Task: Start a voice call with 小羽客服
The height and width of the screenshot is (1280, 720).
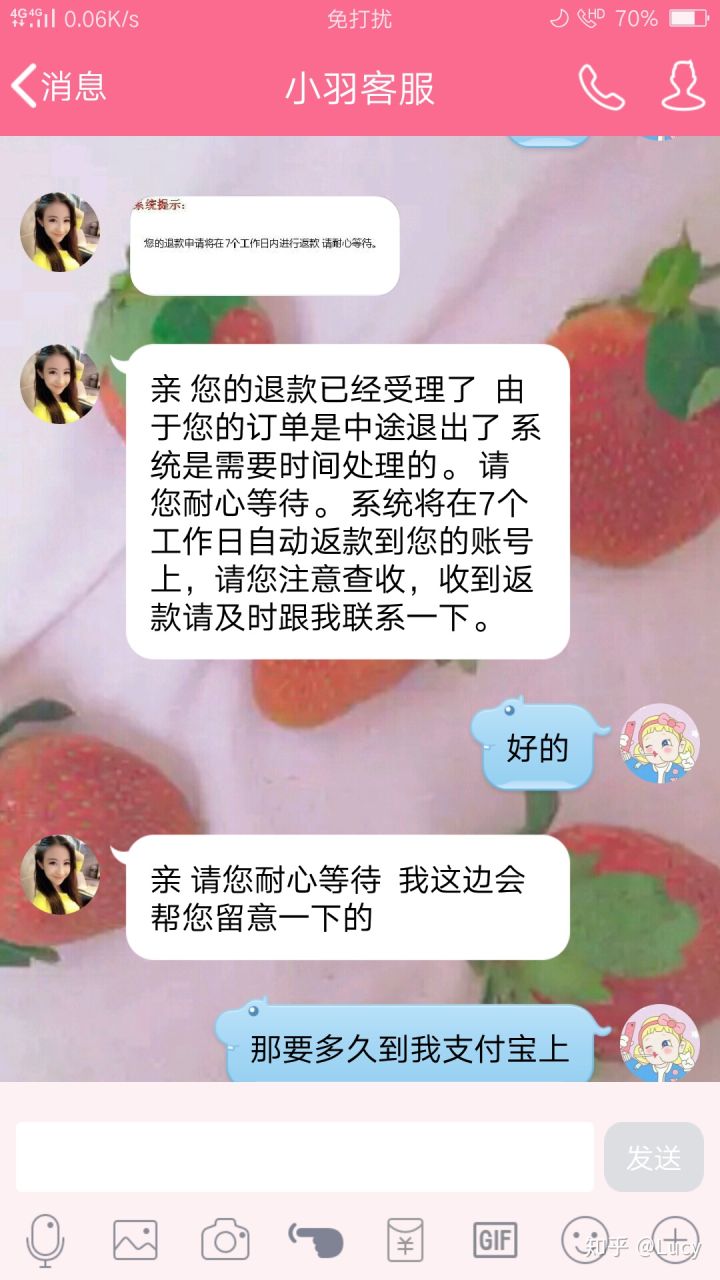Action: (x=601, y=87)
